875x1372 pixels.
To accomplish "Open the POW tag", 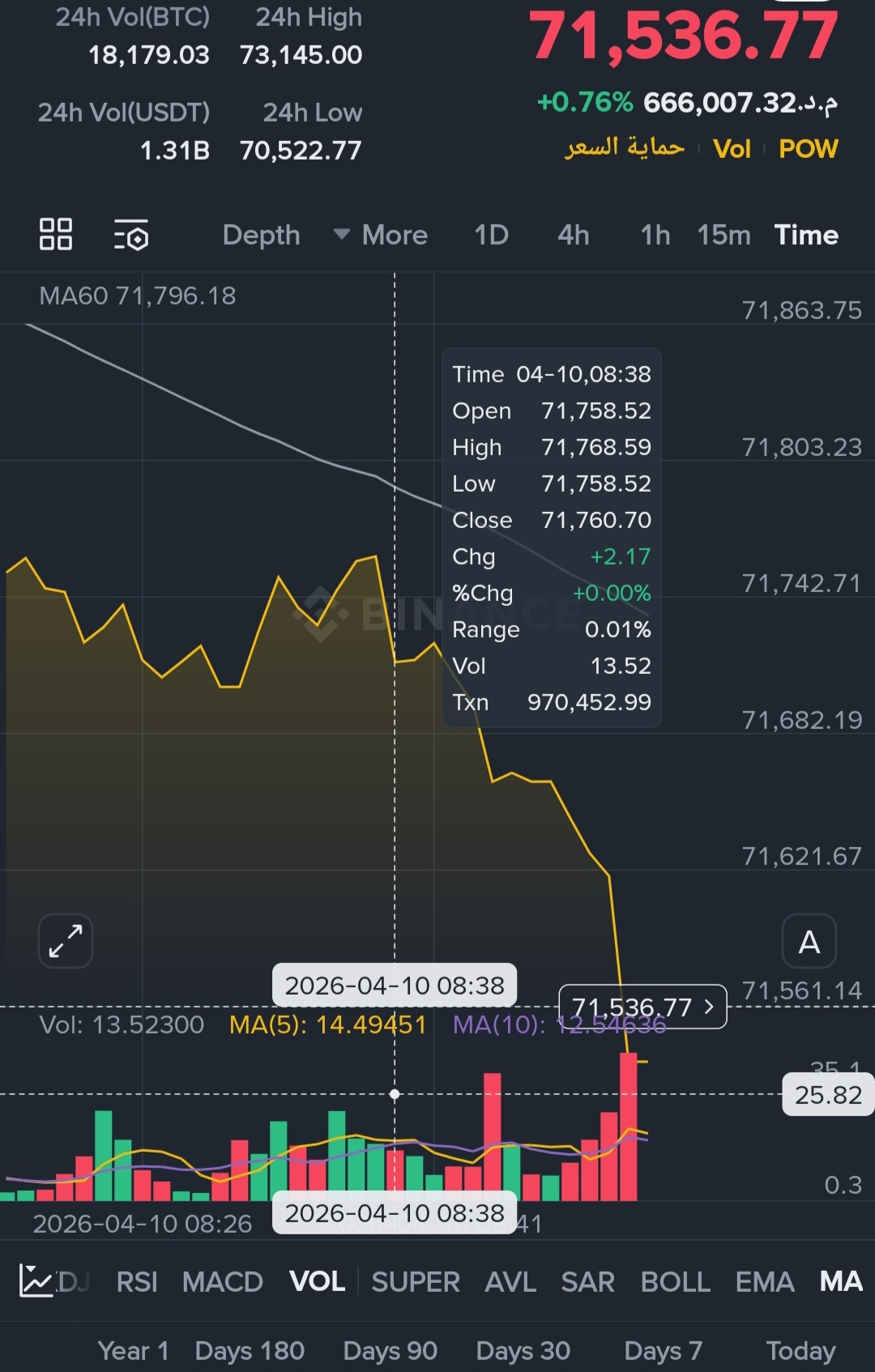I will click(808, 148).
